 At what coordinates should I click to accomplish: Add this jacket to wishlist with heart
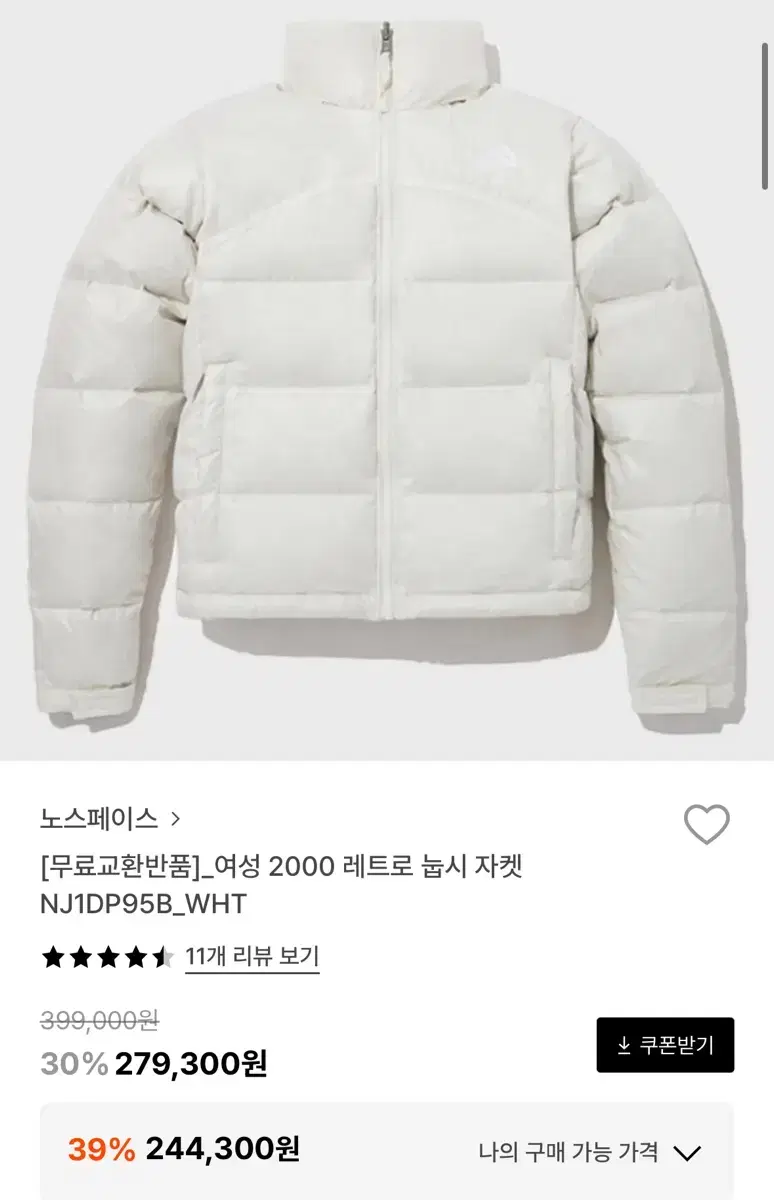click(x=706, y=825)
